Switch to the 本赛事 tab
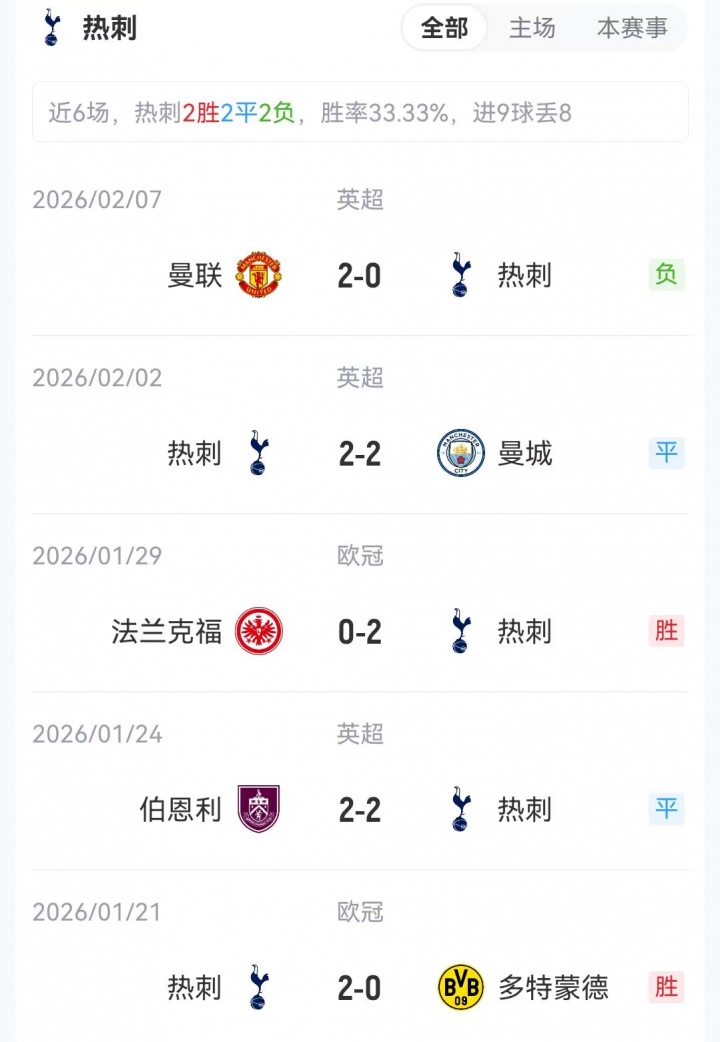 (632, 28)
